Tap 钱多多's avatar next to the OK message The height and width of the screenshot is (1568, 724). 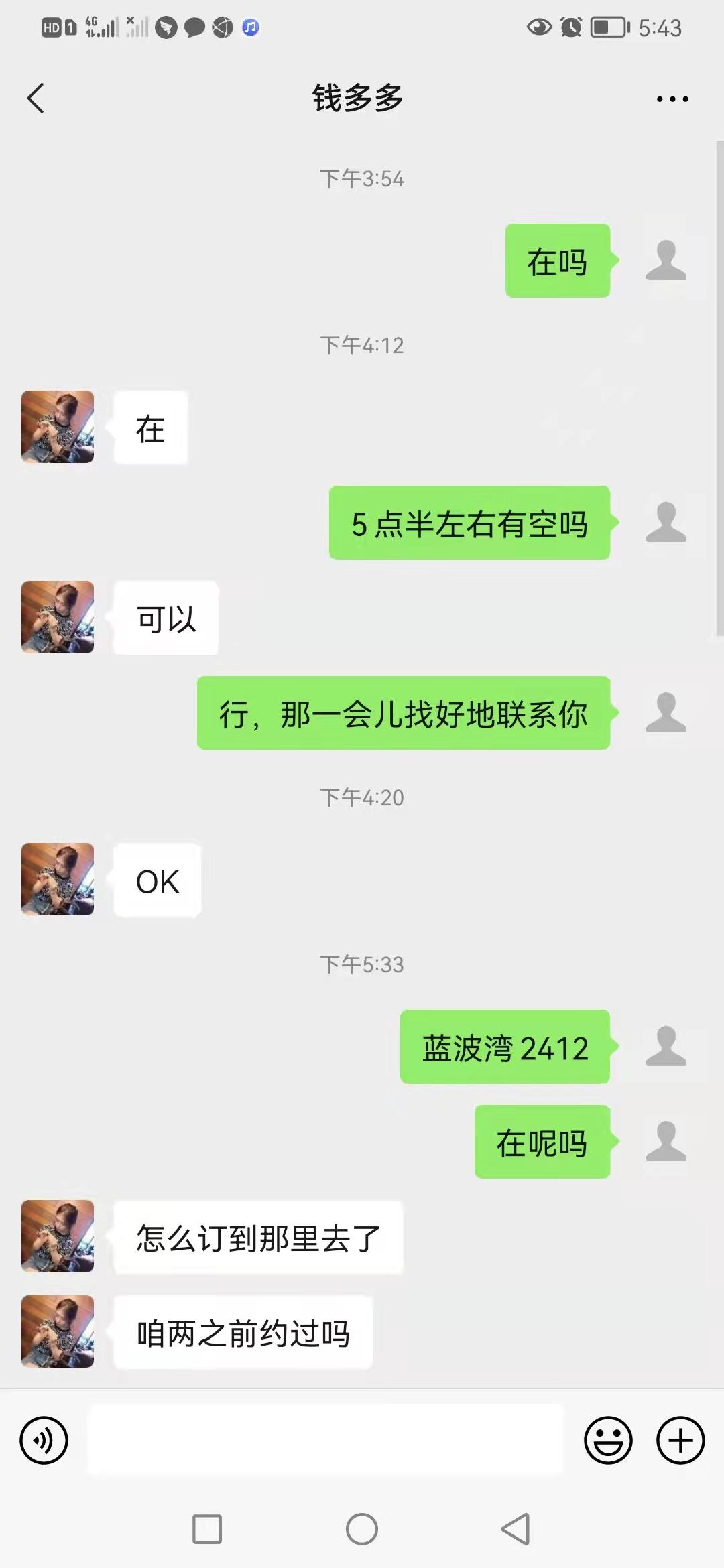point(57,880)
